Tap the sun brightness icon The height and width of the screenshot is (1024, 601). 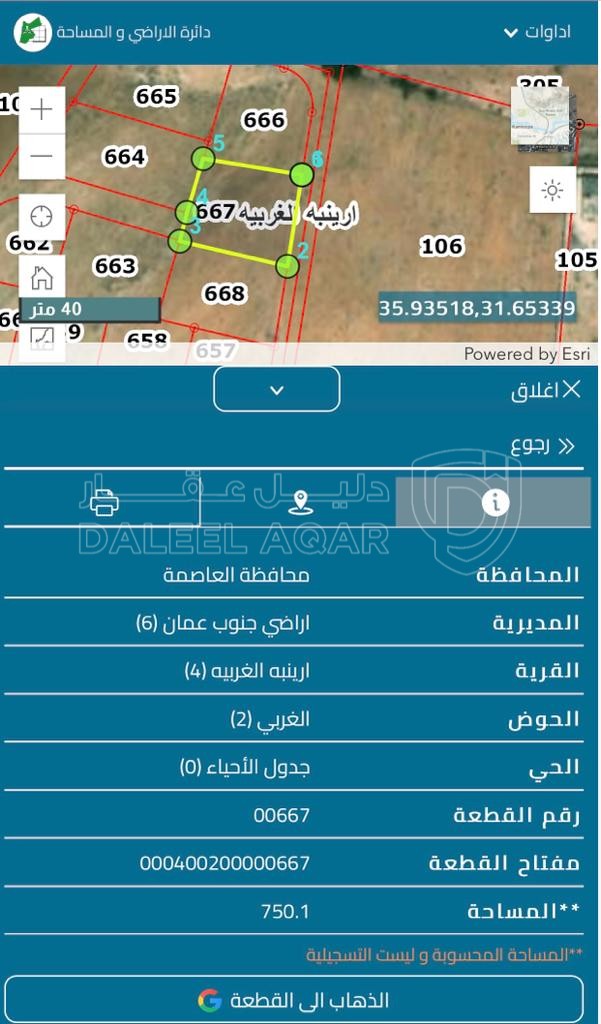pos(552,190)
